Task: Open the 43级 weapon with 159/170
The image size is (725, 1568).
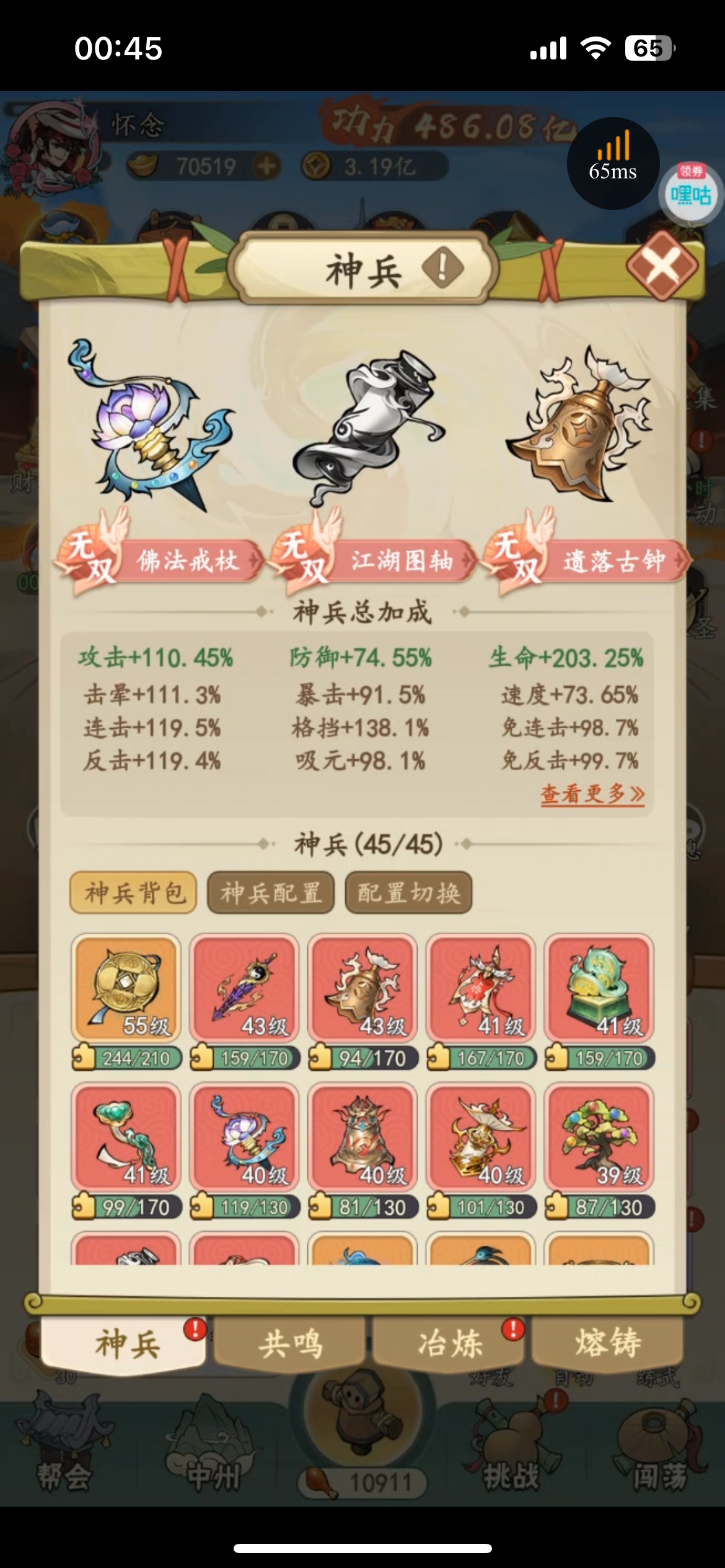Action: click(x=244, y=988)
